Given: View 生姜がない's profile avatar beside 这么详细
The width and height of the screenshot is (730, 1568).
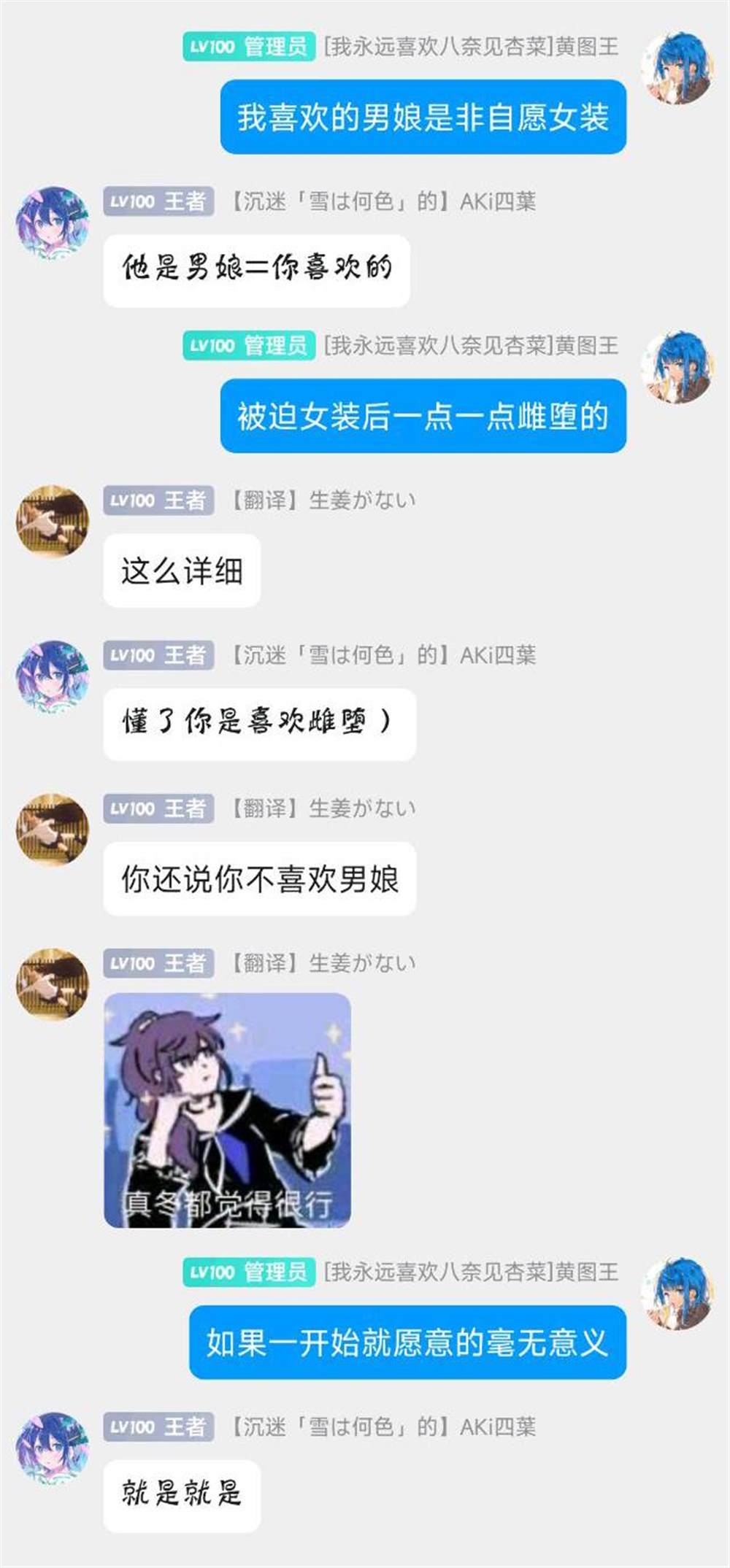Looking at the screenshot, I should [53, 522].
